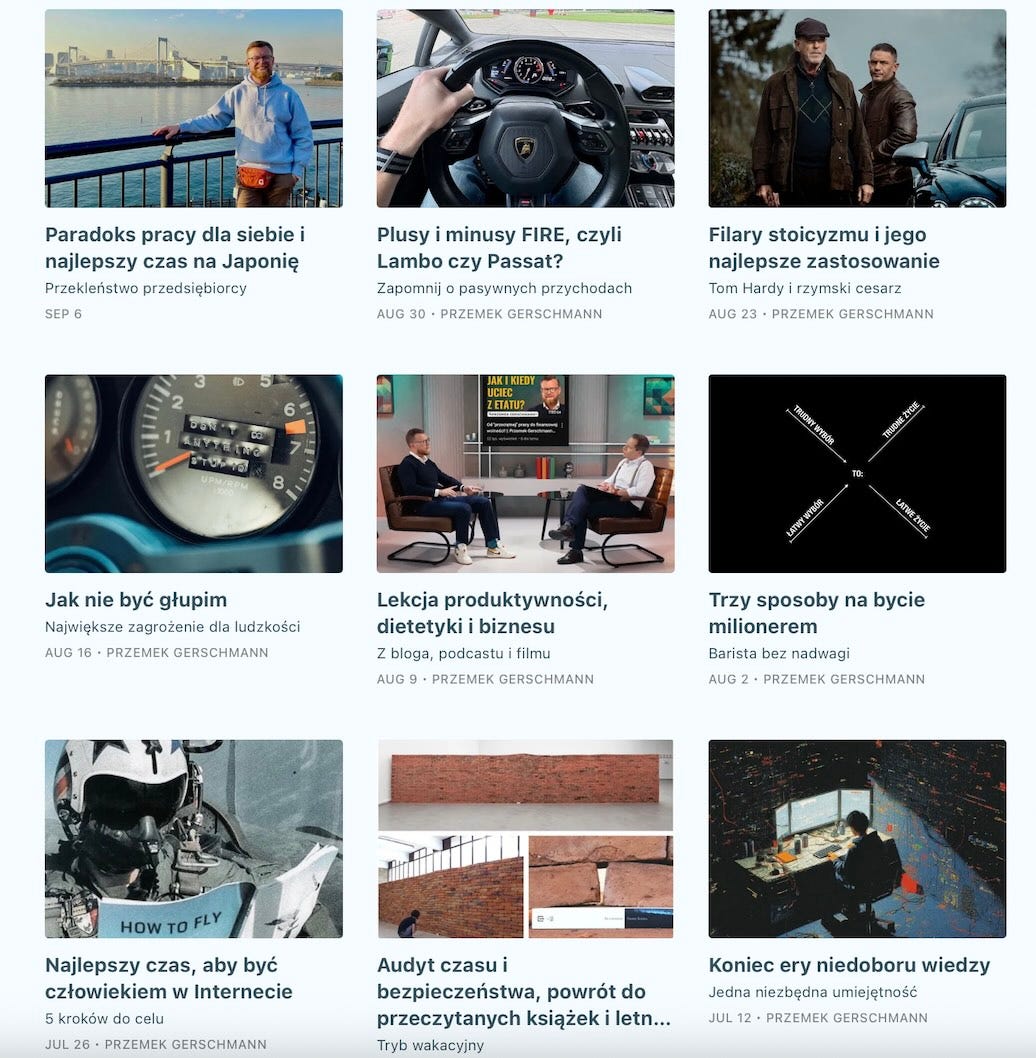Open the Jak nie być głupim article
This screenshot has width=1036, height=1058.
[x=136, y=600]
